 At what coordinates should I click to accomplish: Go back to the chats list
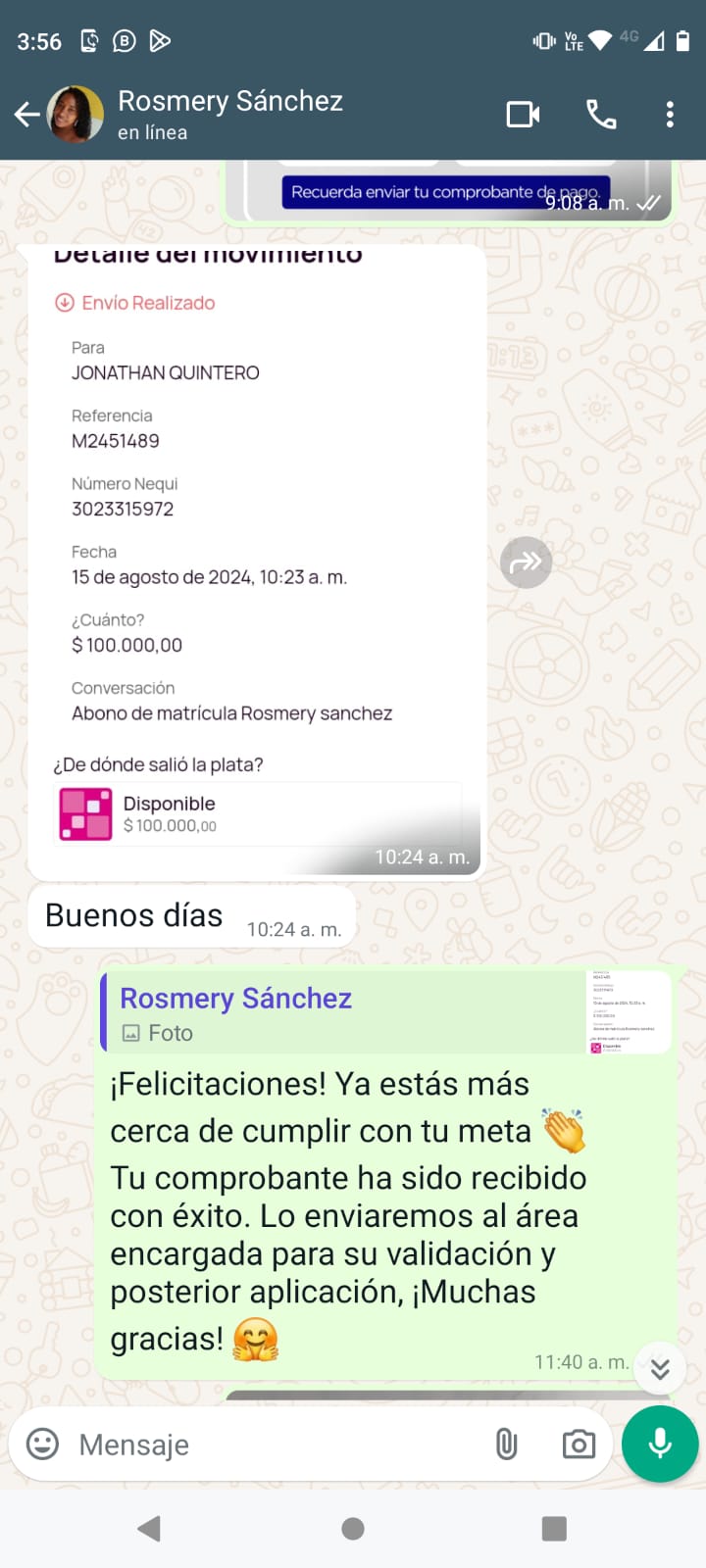[x=27, y=115]
